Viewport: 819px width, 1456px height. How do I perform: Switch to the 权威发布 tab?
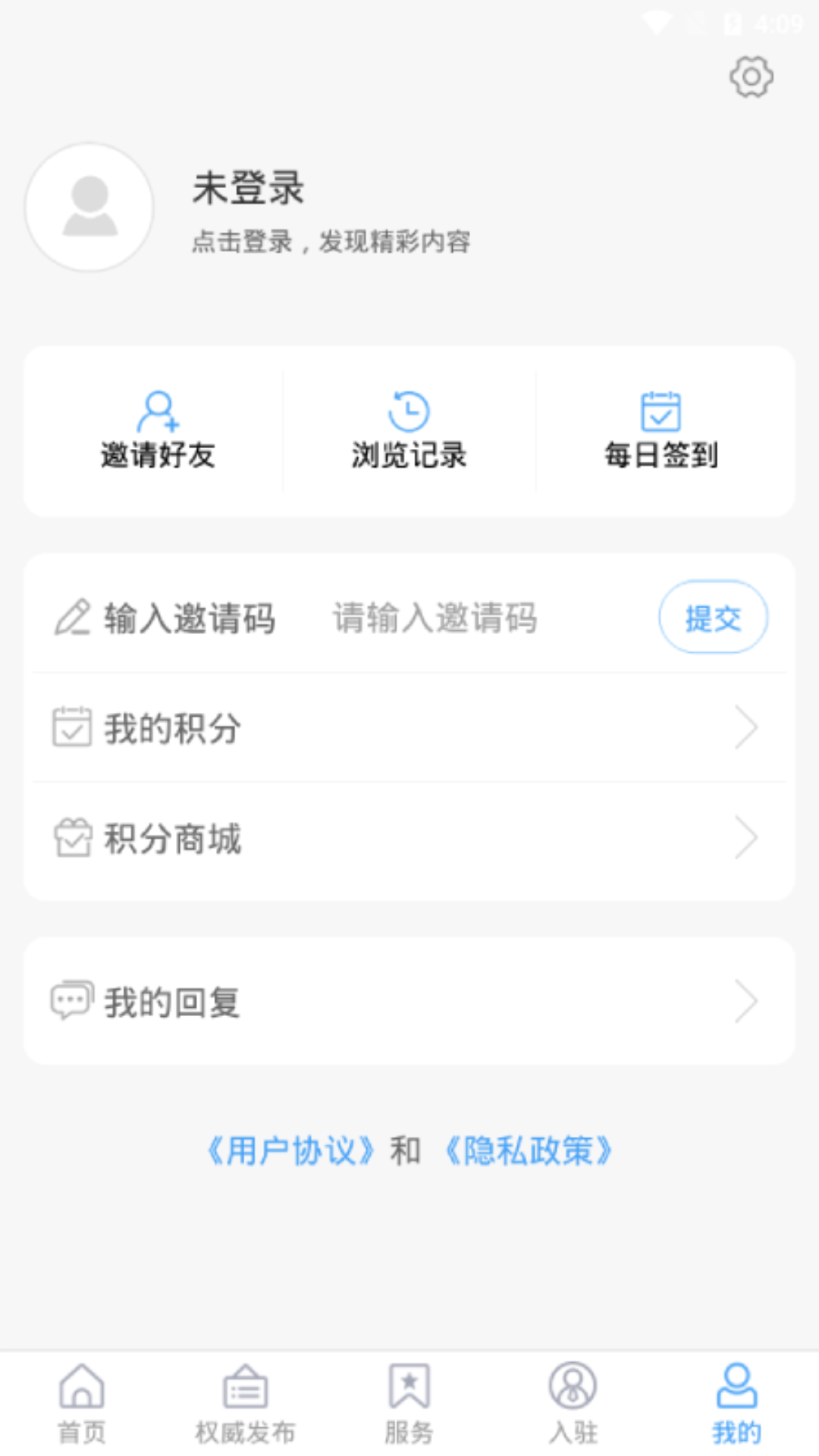pos(245,1403)
